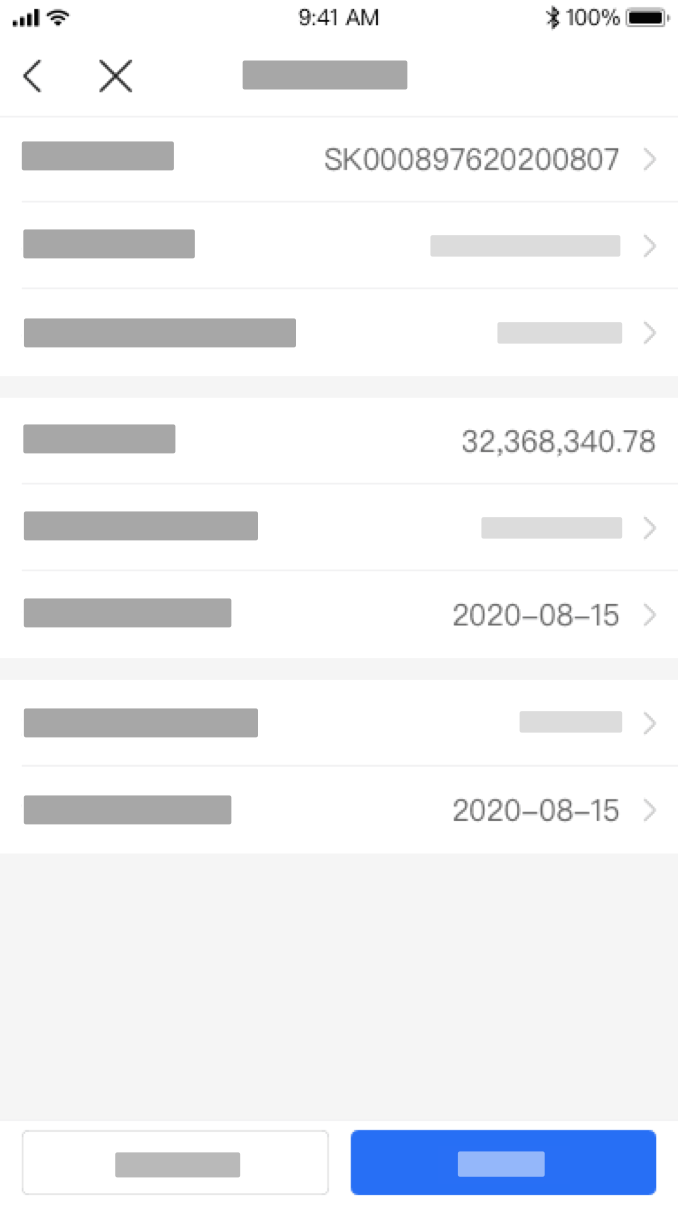Confirm with the blue filled button

click(503, 1163)
